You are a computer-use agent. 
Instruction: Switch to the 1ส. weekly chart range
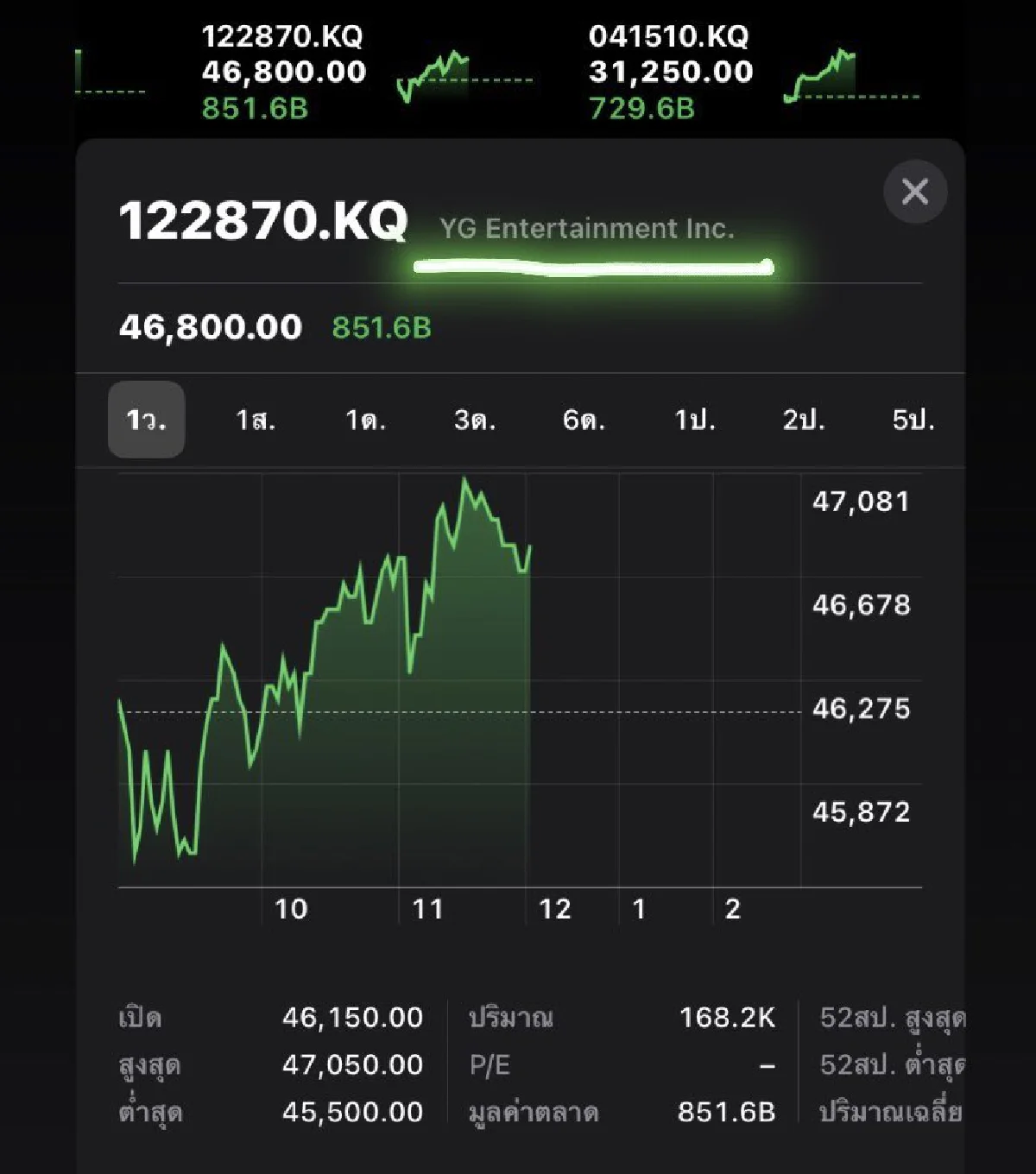coord(256,420)
